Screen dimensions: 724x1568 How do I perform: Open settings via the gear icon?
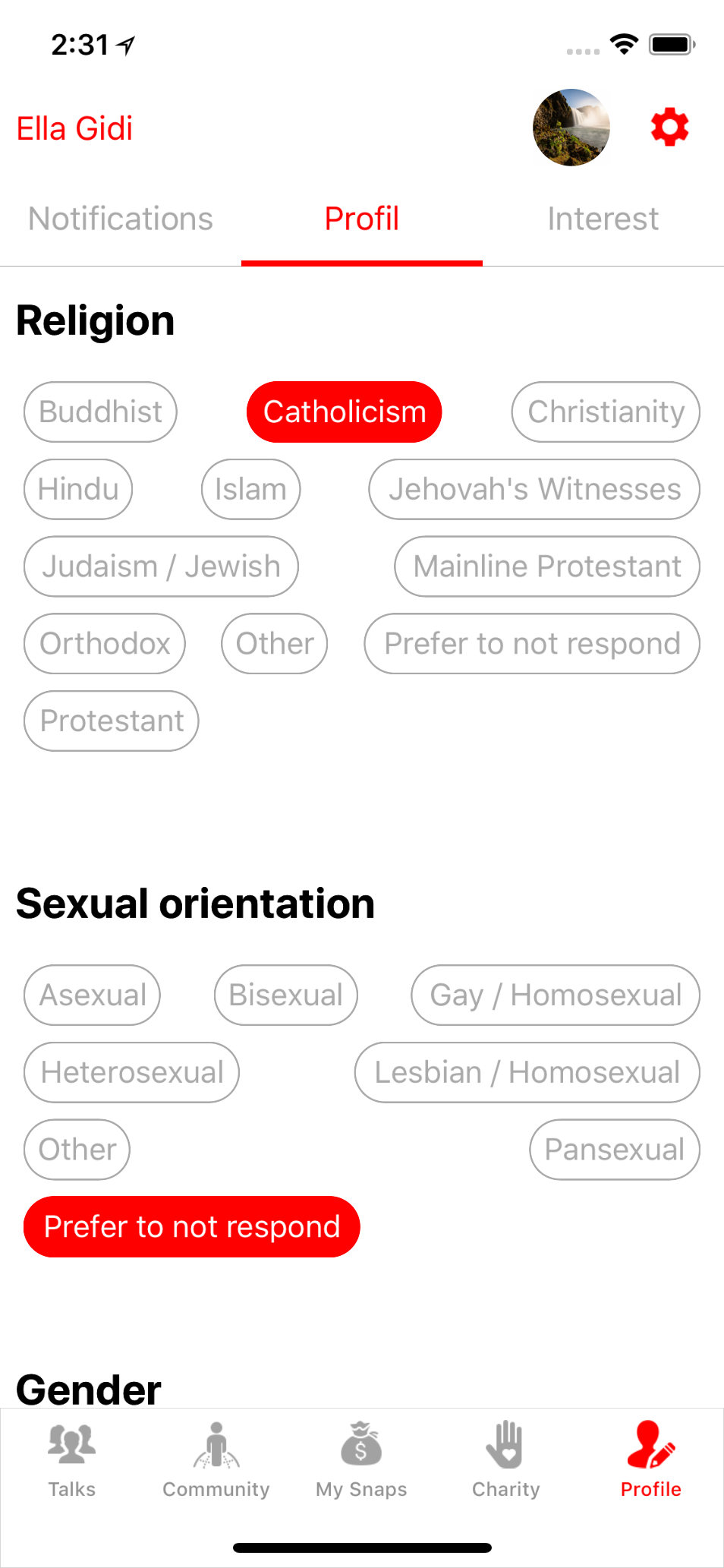click(669, 128)
